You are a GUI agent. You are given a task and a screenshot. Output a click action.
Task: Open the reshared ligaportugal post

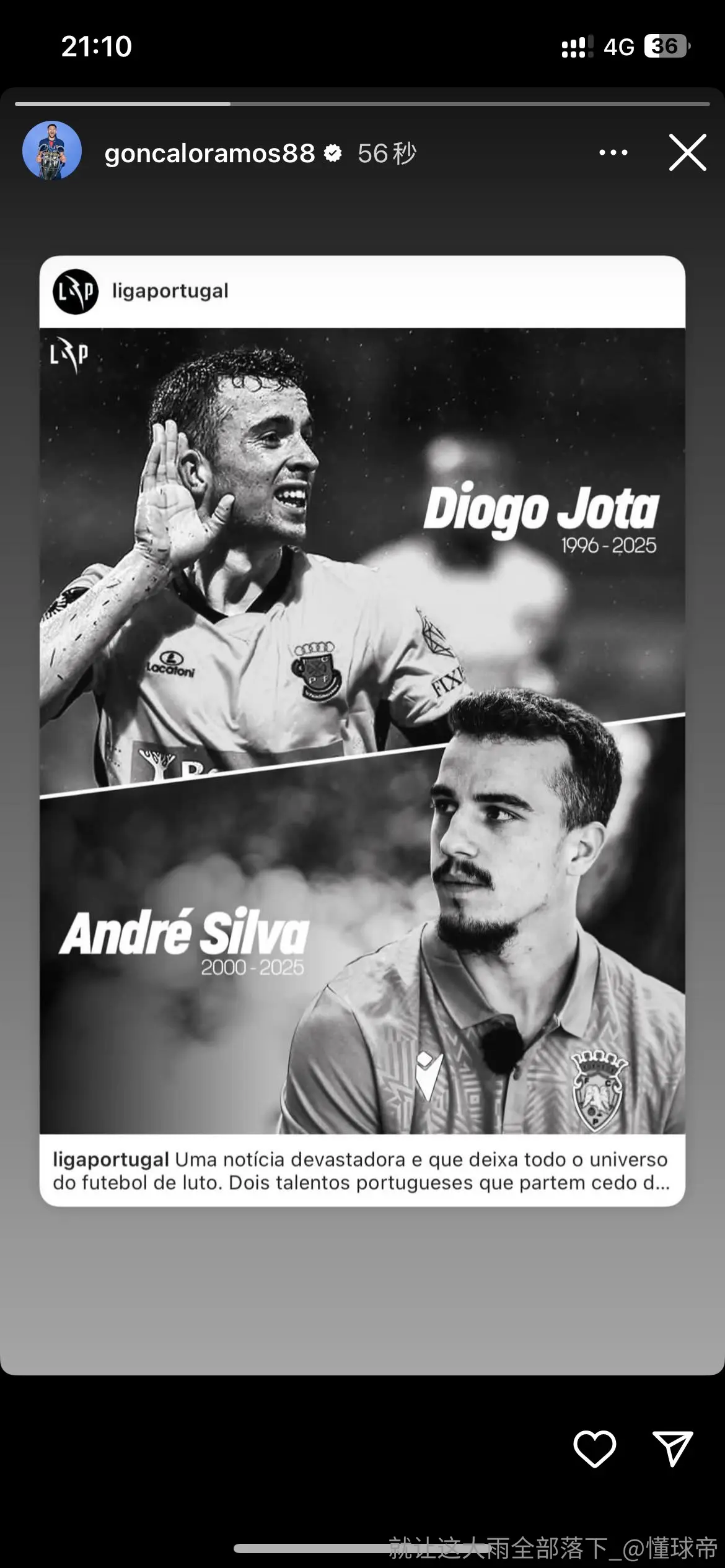tap(362, 731)
